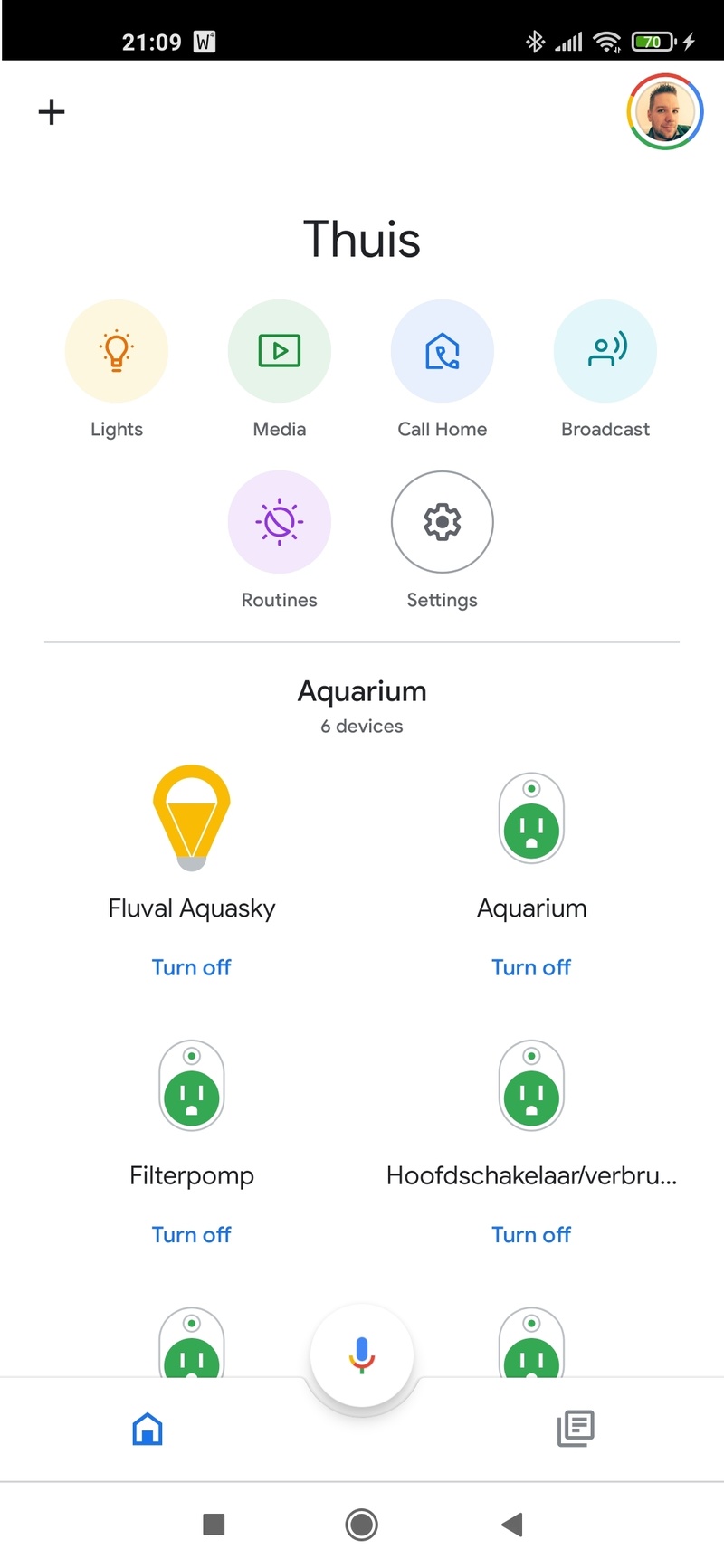Open Routines
This screenshot has height=1568, width=724.
pos(280,522)
